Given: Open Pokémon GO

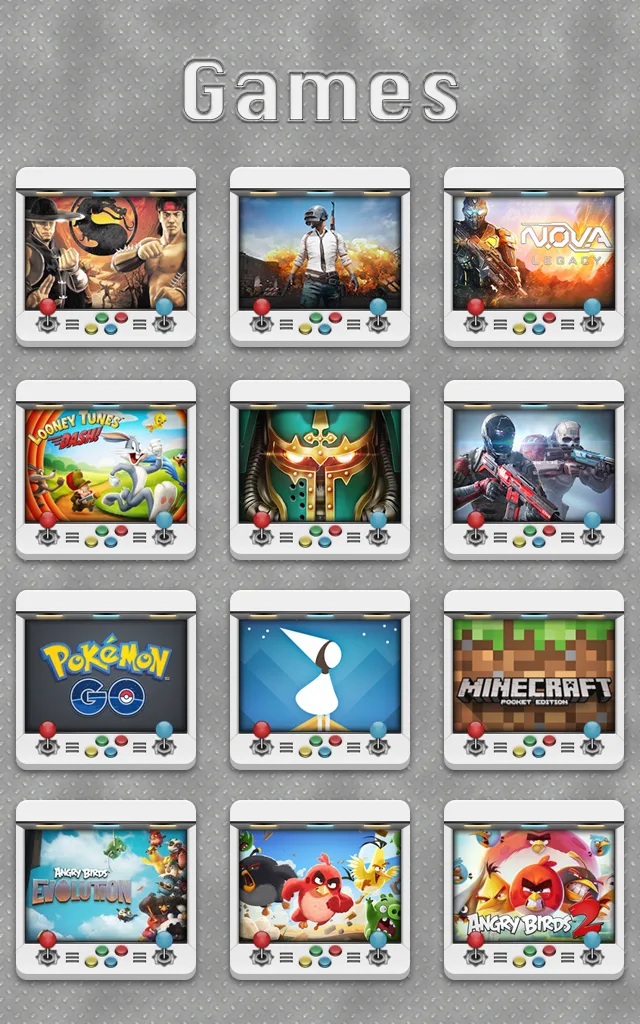Looking at the screenshot, I should [x=106, y=675].
